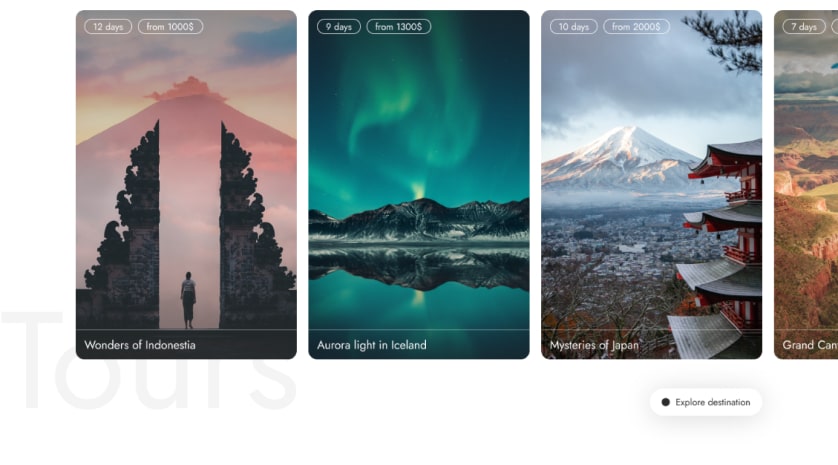838x465 pixels.
Task: Open the Wonders of Indonesia tour card
Action: (186, 185)
